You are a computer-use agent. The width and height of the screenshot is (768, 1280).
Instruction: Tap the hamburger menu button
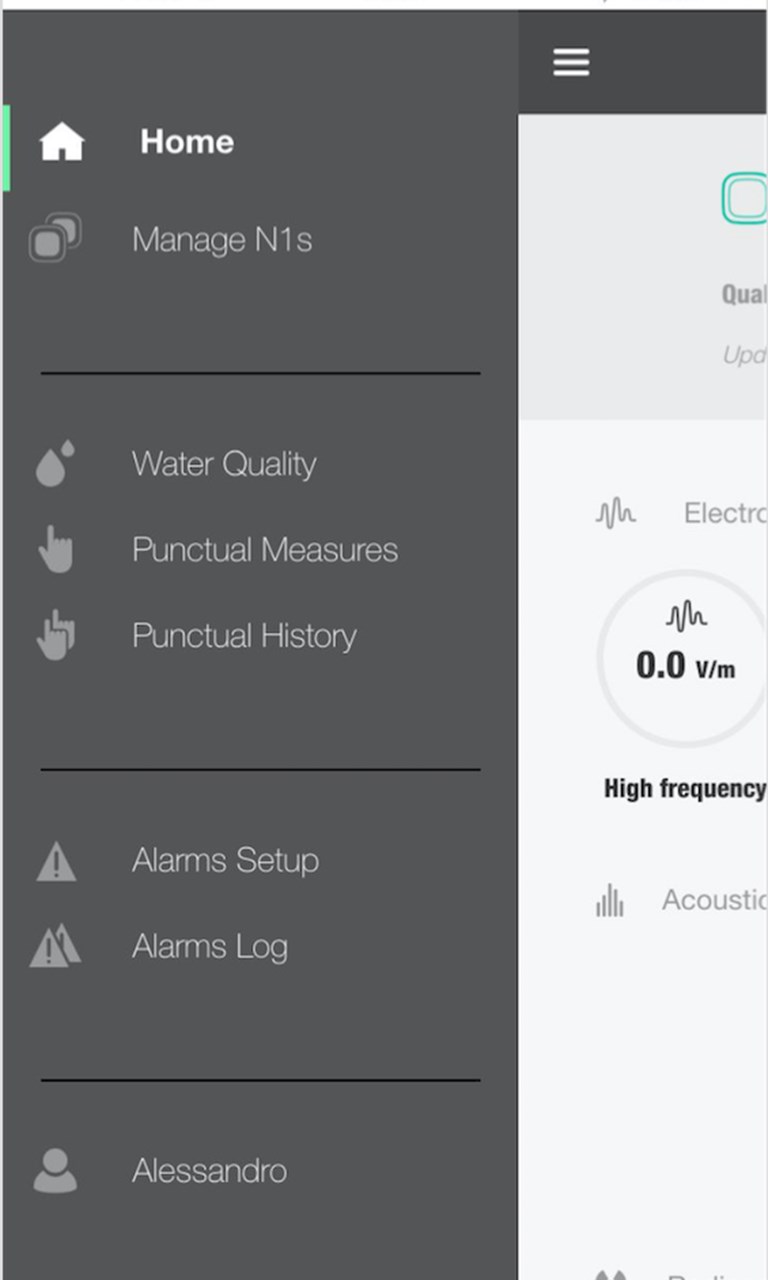(x=571, y=62)
